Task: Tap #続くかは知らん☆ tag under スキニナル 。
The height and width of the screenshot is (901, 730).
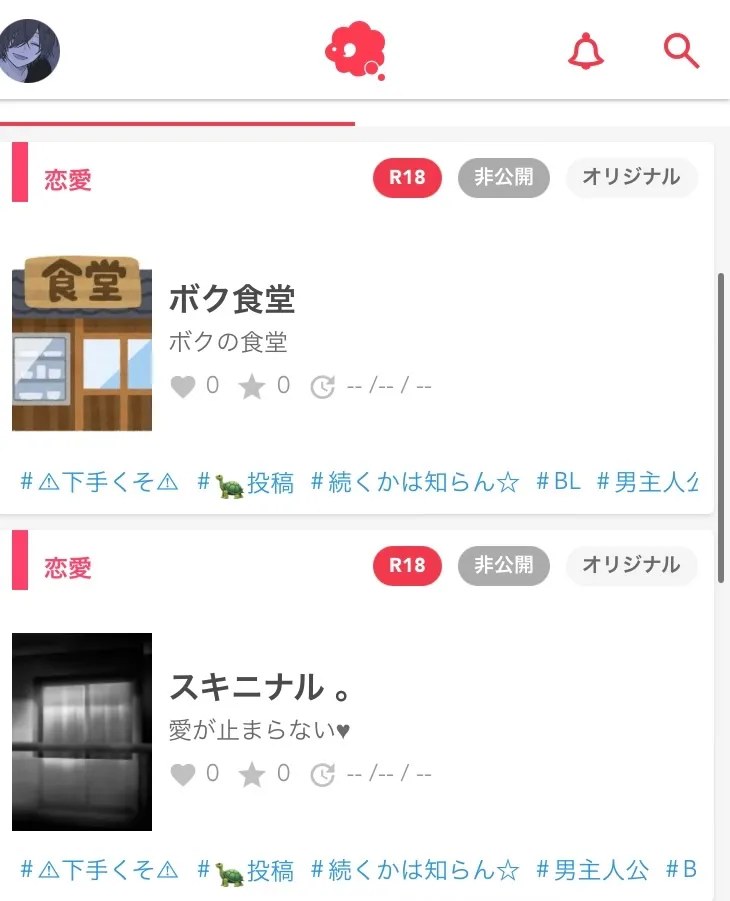Action: click(x=416, y=869)
